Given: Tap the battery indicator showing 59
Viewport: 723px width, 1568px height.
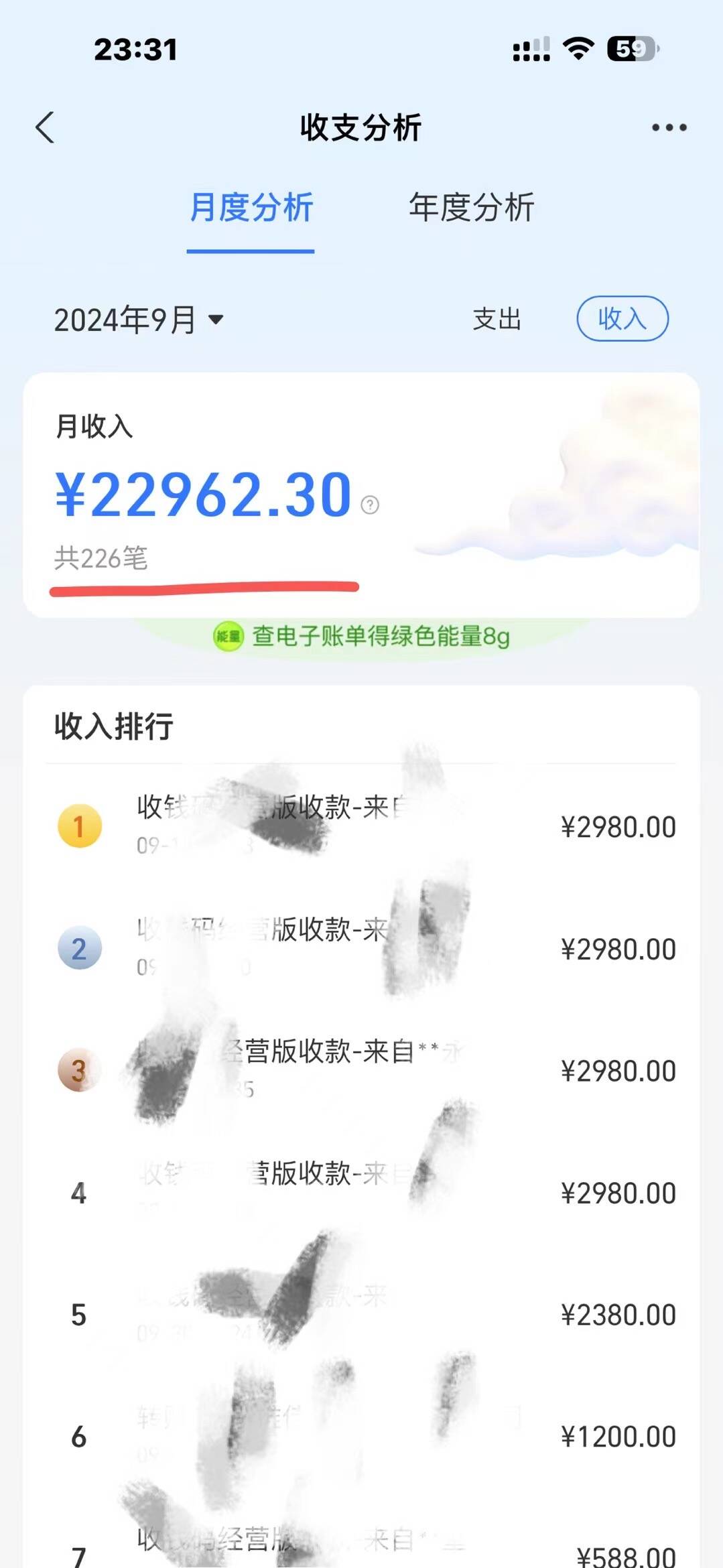Looking at the screenshot, I should coord(631,48).
